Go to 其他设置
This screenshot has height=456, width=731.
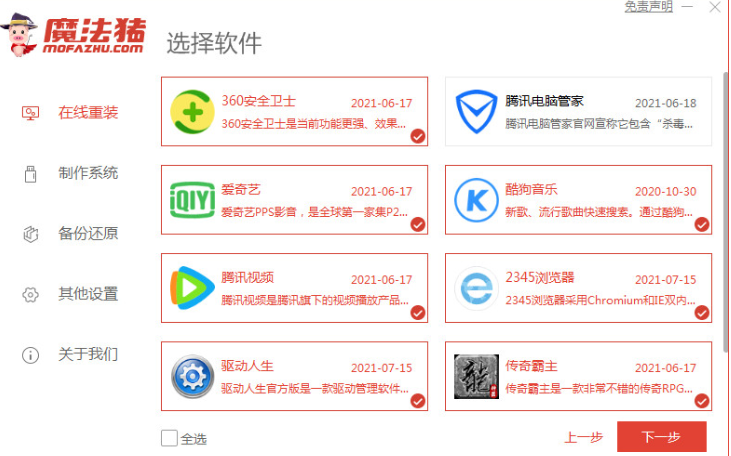pos(86,294)
